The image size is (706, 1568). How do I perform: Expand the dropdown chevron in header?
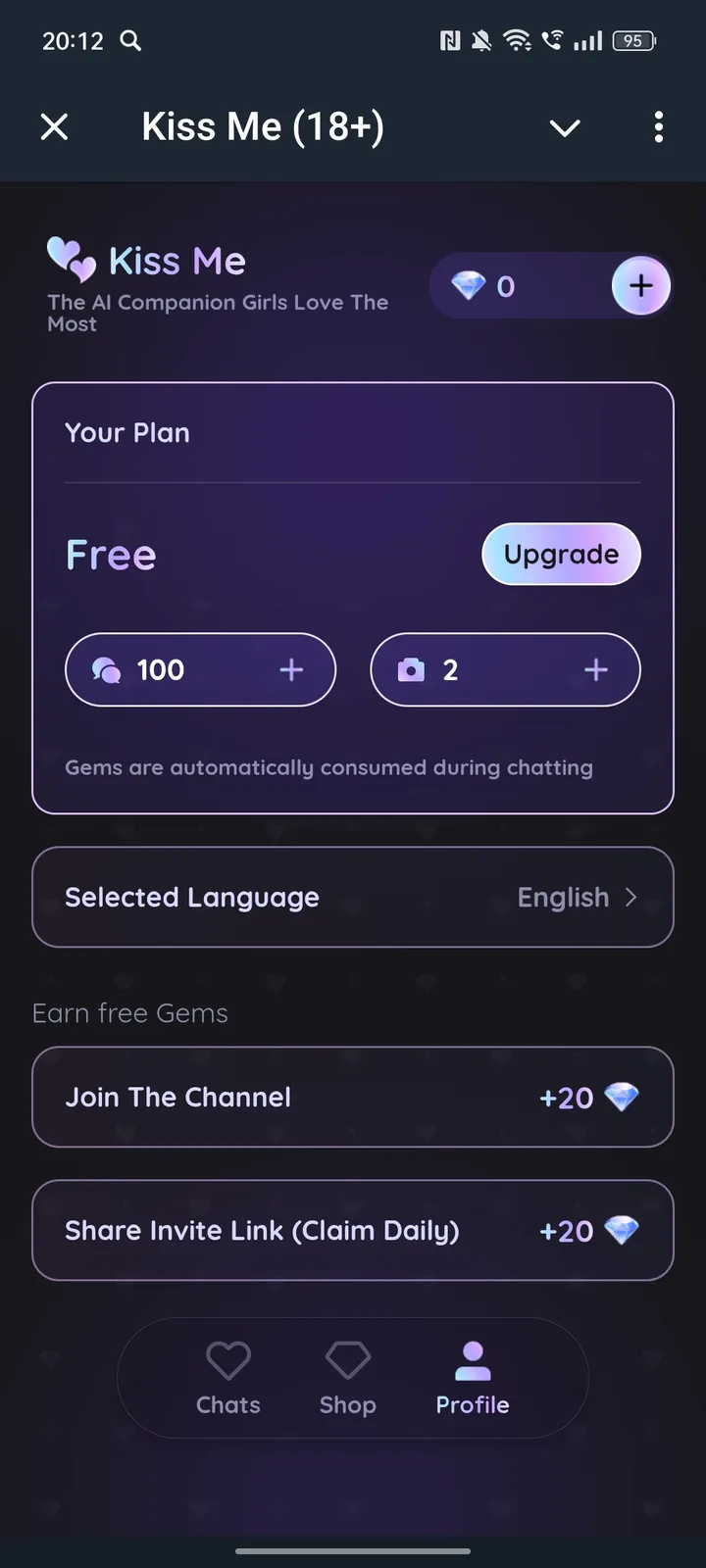(x=565, y=127)
